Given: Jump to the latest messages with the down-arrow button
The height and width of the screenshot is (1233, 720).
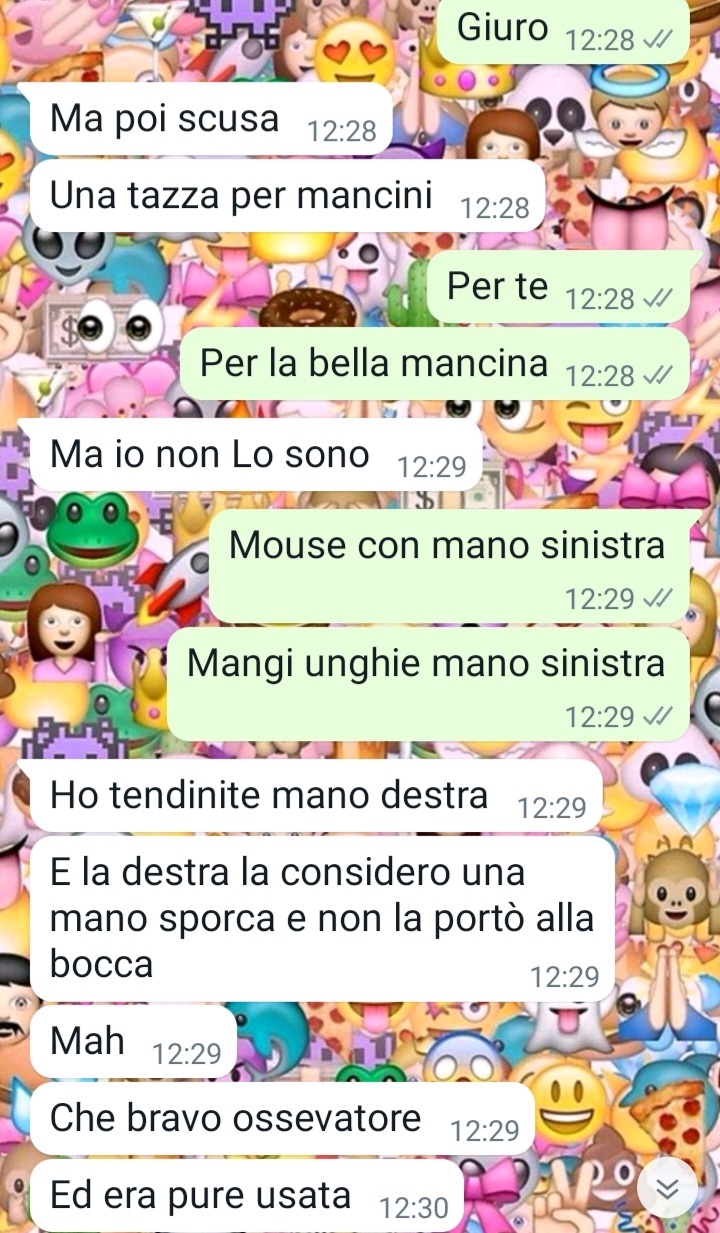Looking at the screenshot, I should (667, 1188).
